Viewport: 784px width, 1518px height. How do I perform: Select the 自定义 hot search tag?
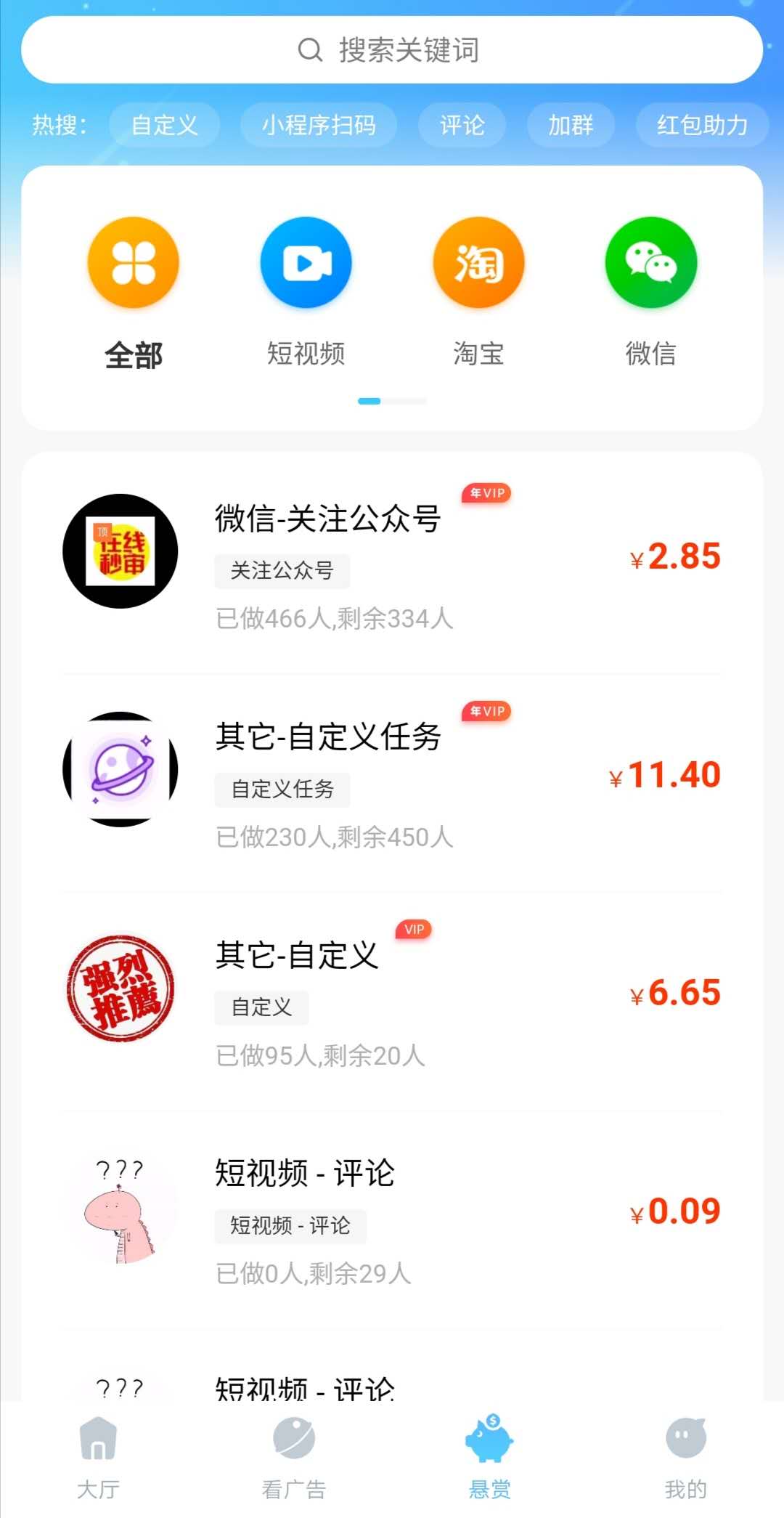(x=166, y=124)
